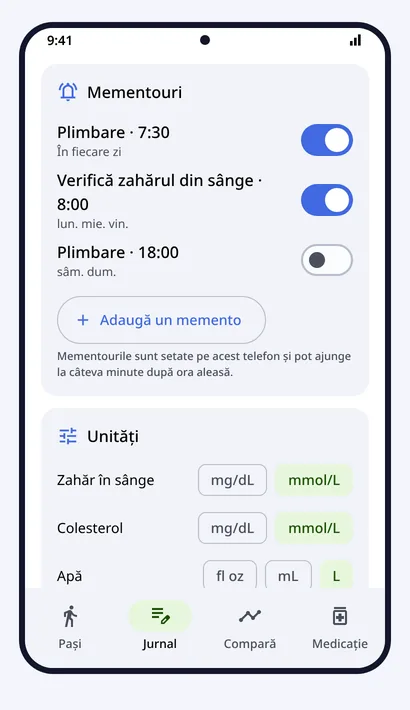Select mg/dL for Zahăr în sânge
The image size is (410, 710).
(x=232, y=480)
